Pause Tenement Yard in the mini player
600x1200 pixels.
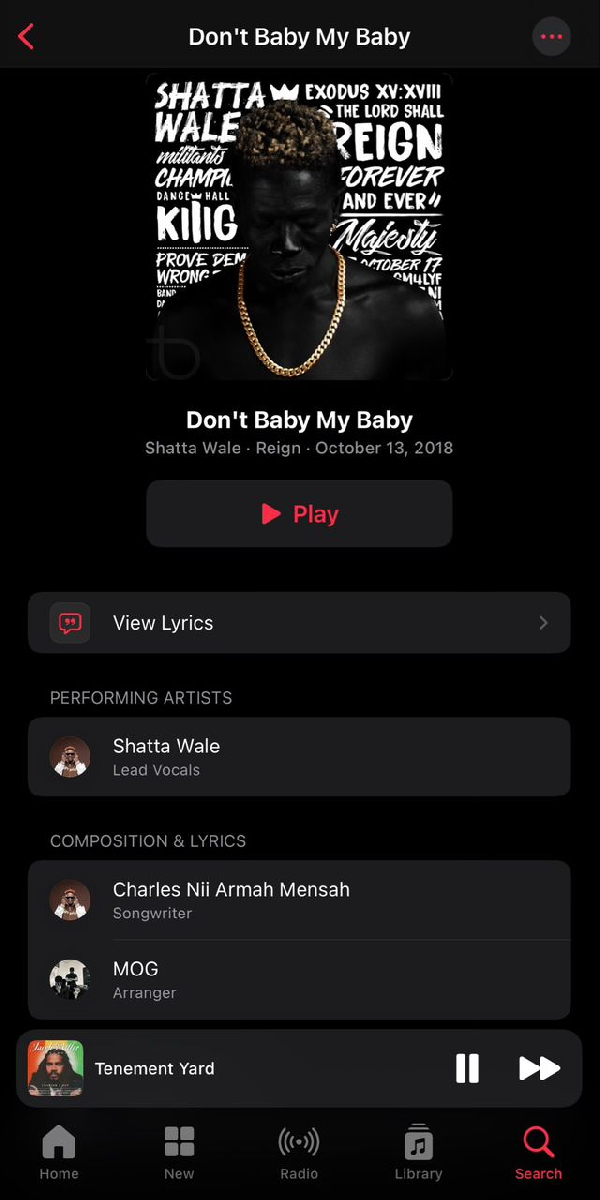click(x=467, y=1068)
